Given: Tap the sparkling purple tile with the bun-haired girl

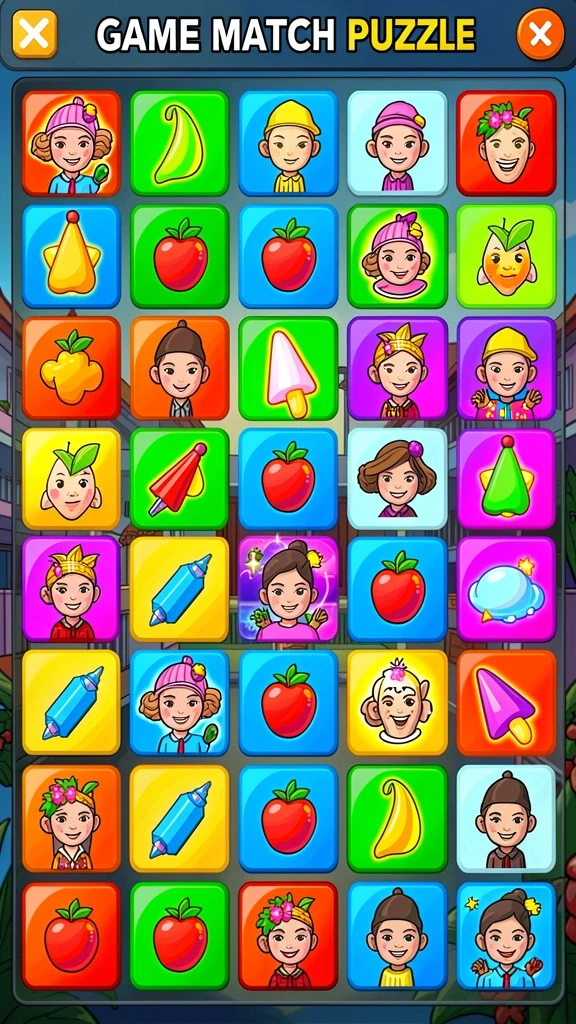Looking at the screenshot, I should tap(288, 589).
